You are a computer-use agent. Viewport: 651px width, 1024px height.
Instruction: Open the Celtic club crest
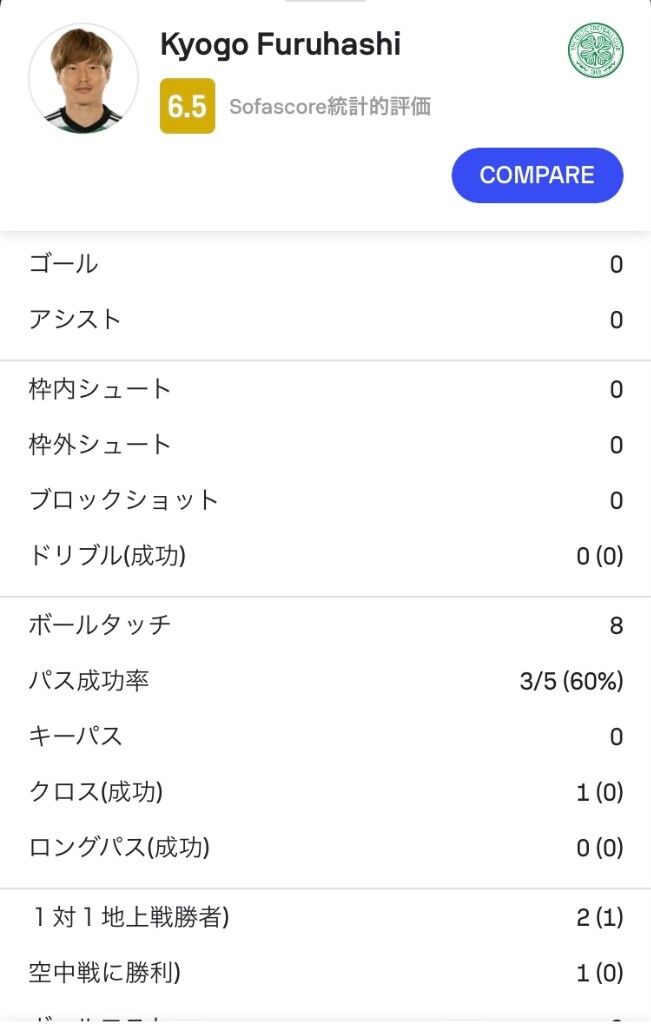(x=596, y=52)
